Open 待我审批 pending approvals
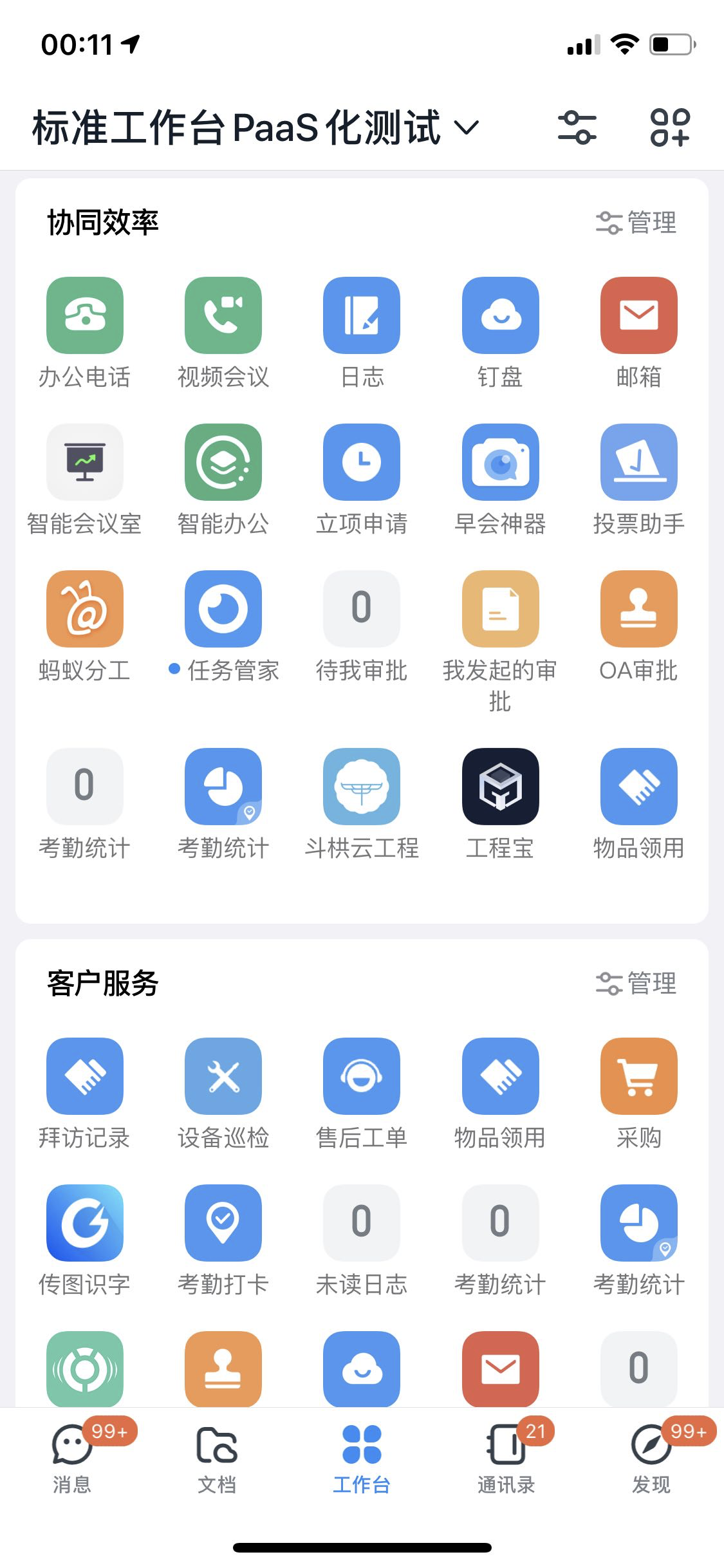Screen dimensions: 724x1568 362,609
